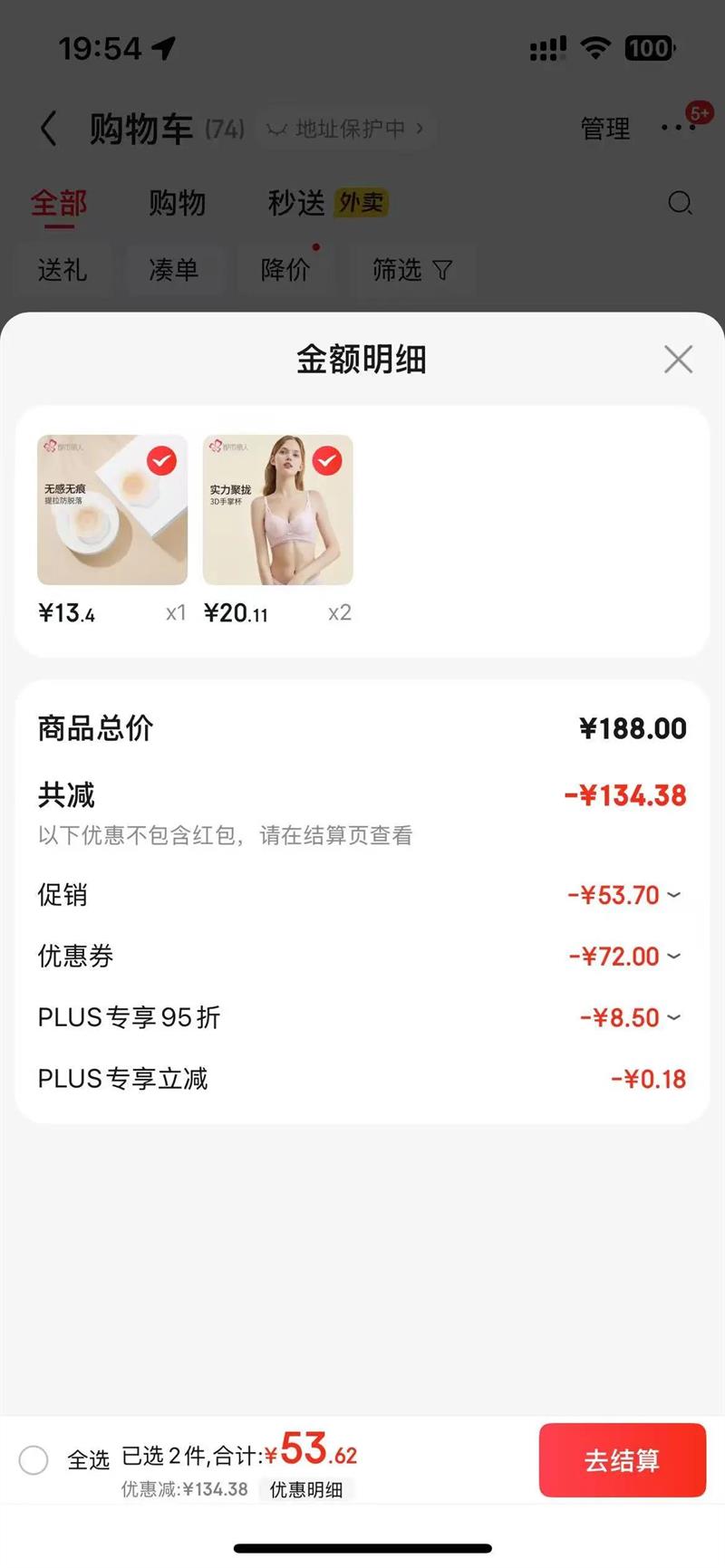Uncheck the ¥13.4 item thumbnail
The height and width of the screenshot is (1568, 725).
(x=162, y=461)
